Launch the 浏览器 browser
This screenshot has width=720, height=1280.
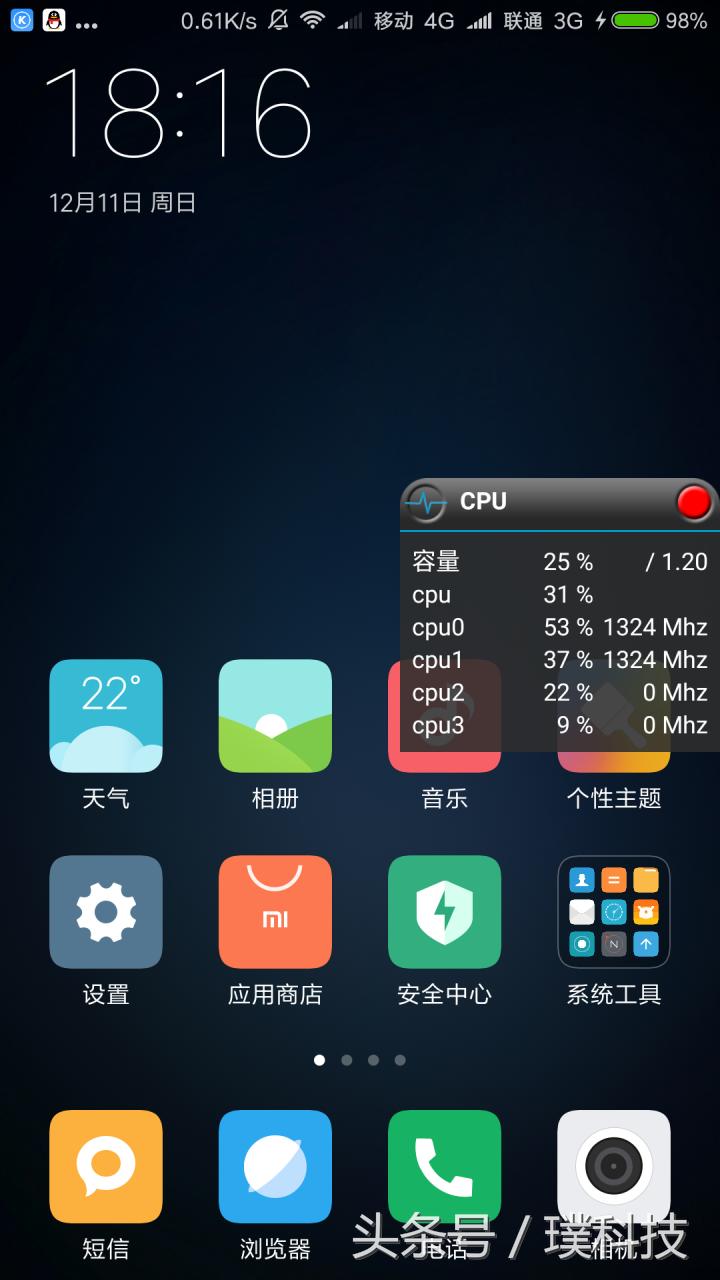(275, 1167)
